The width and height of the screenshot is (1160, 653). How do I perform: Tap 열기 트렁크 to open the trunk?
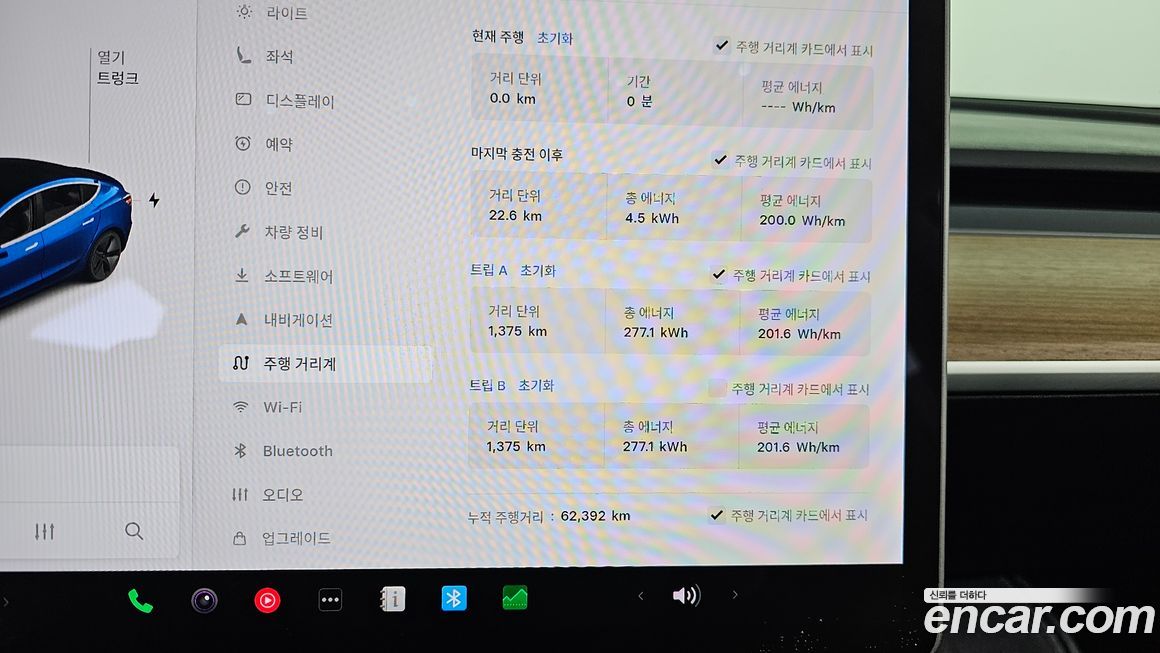[x=117, y=68]
